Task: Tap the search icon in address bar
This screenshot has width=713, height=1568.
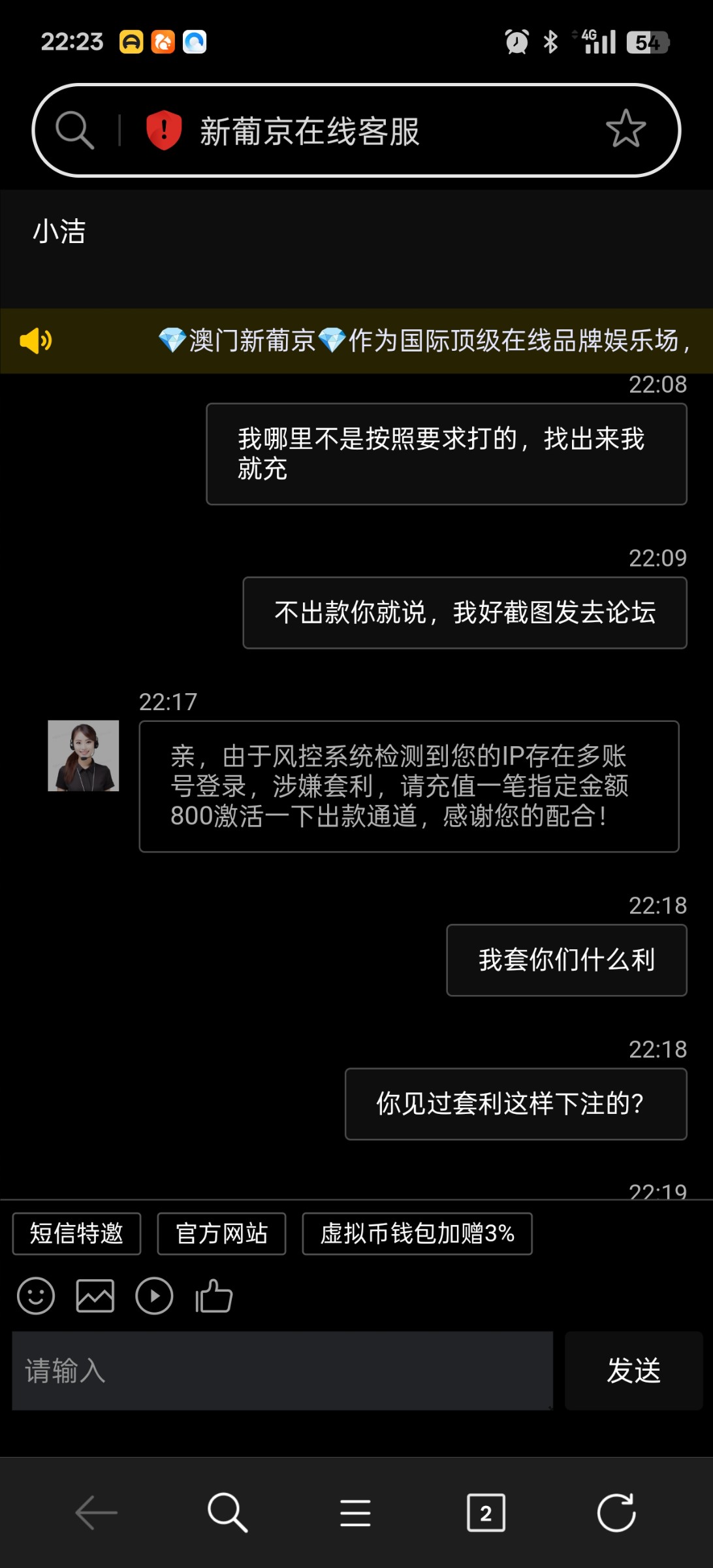Action: 74,130
